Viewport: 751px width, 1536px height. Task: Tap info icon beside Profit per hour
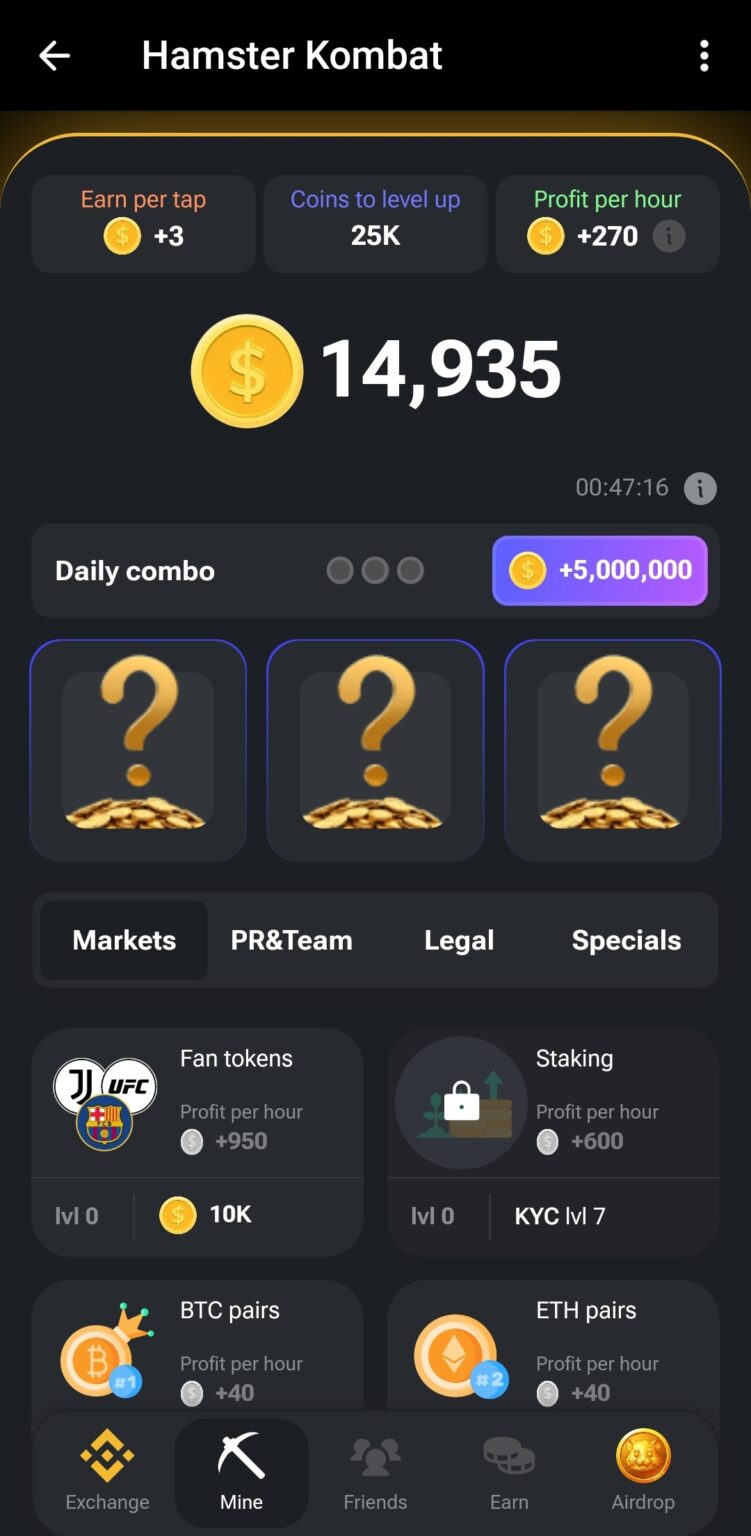[x=669, y=236]
